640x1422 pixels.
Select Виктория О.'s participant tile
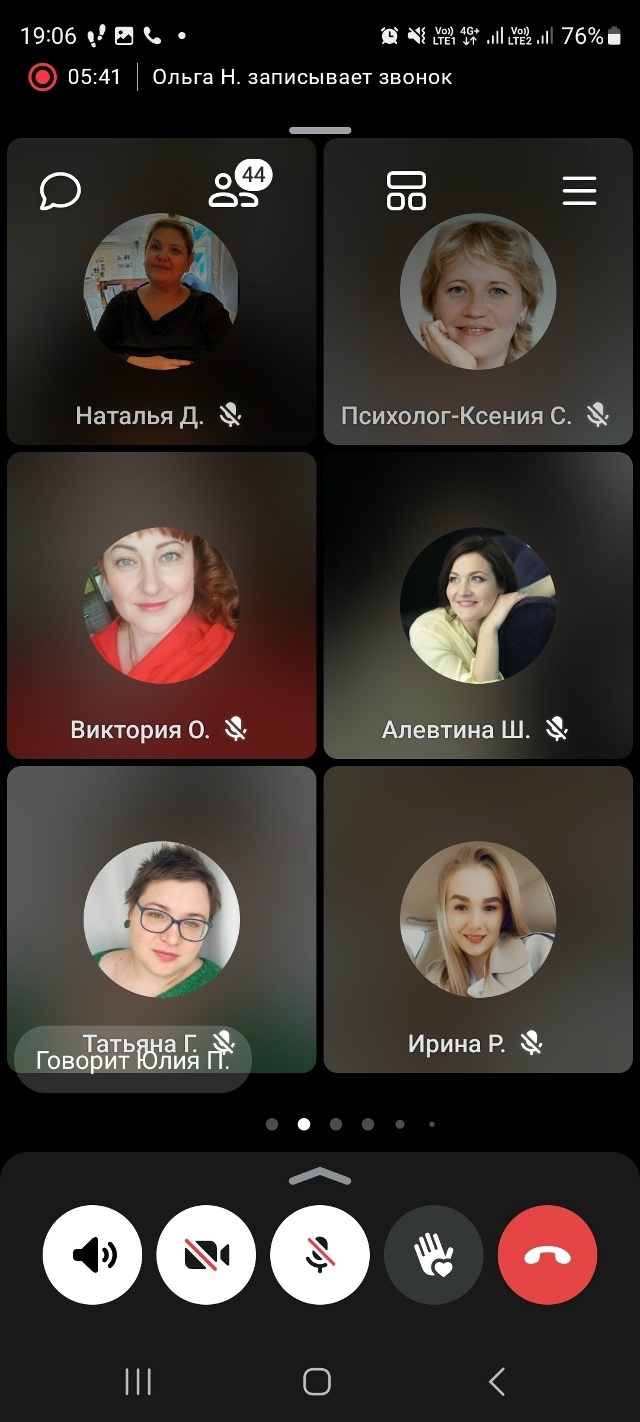161,605
